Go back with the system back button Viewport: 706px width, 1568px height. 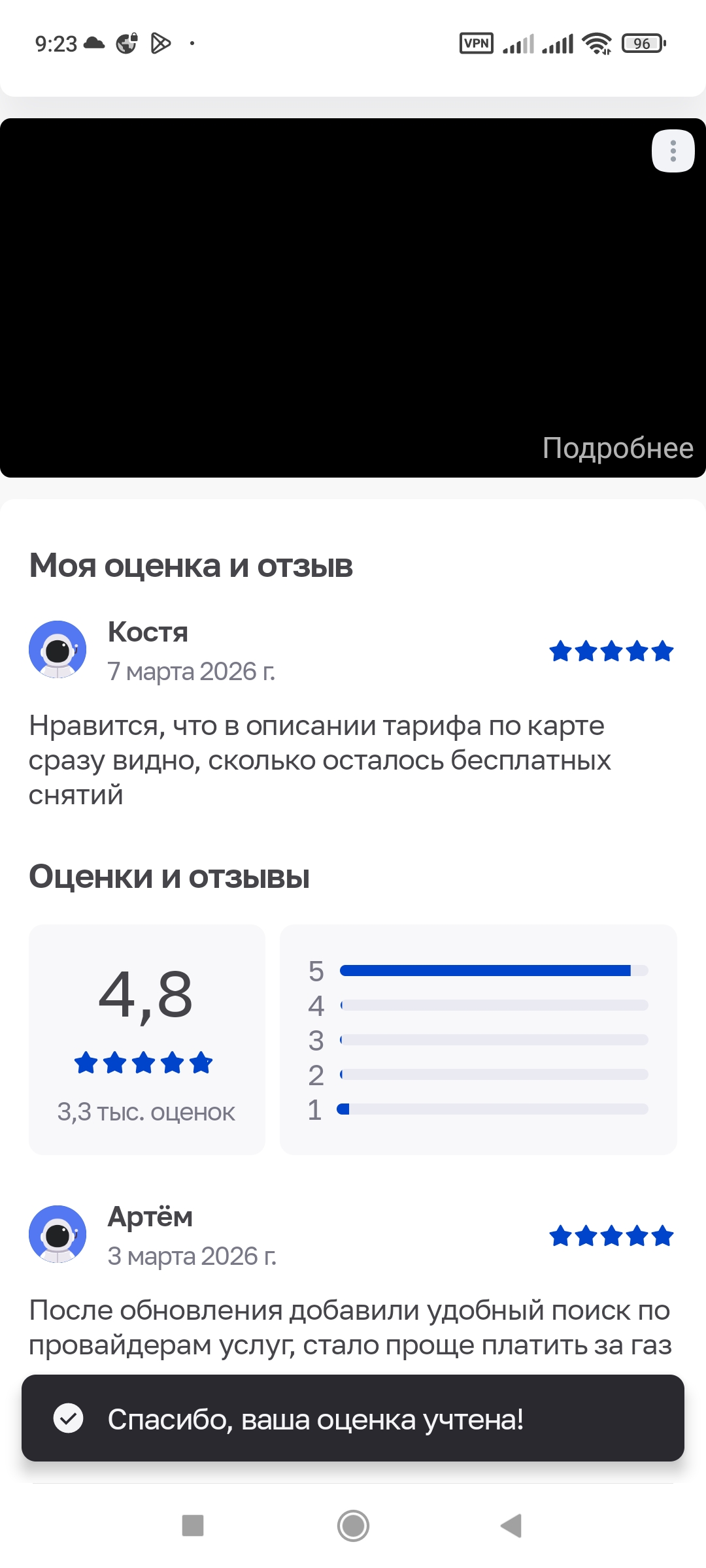click(x=511, y=1526)
